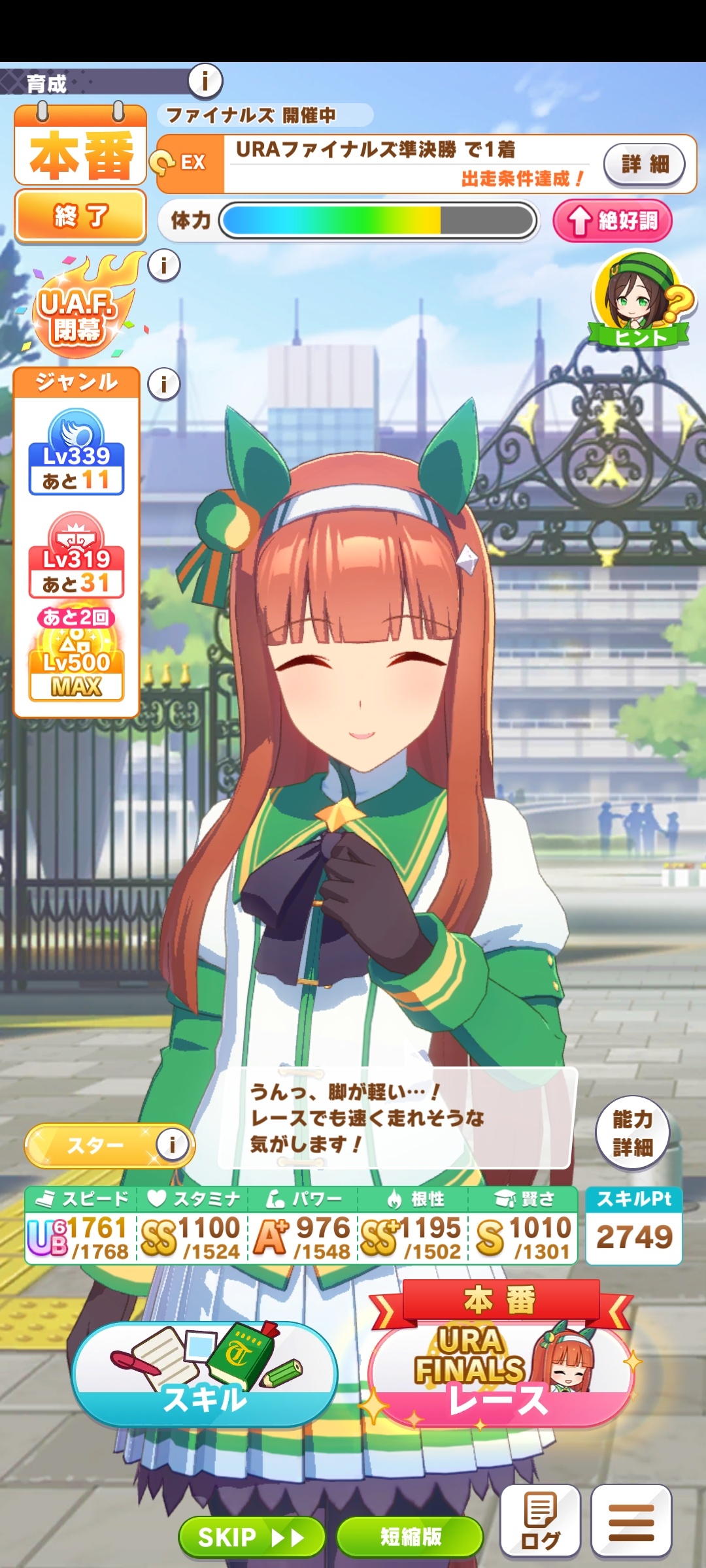Start the URA FINALS レース
Image resolution: width=706 pixels, height=1568 pixels.
[x=500, y=1371]
